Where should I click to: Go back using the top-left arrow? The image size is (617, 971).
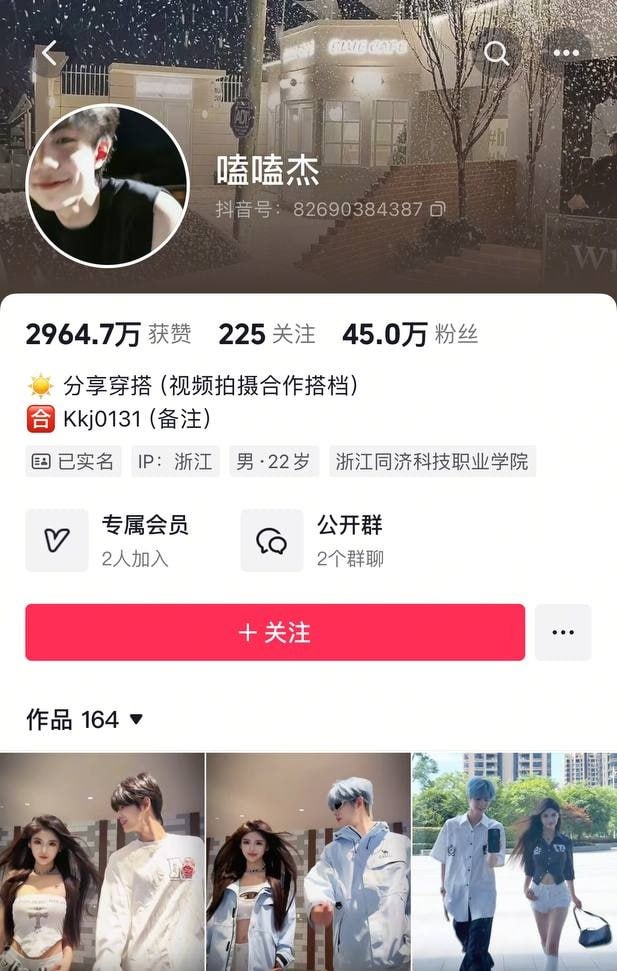(49, 54)
